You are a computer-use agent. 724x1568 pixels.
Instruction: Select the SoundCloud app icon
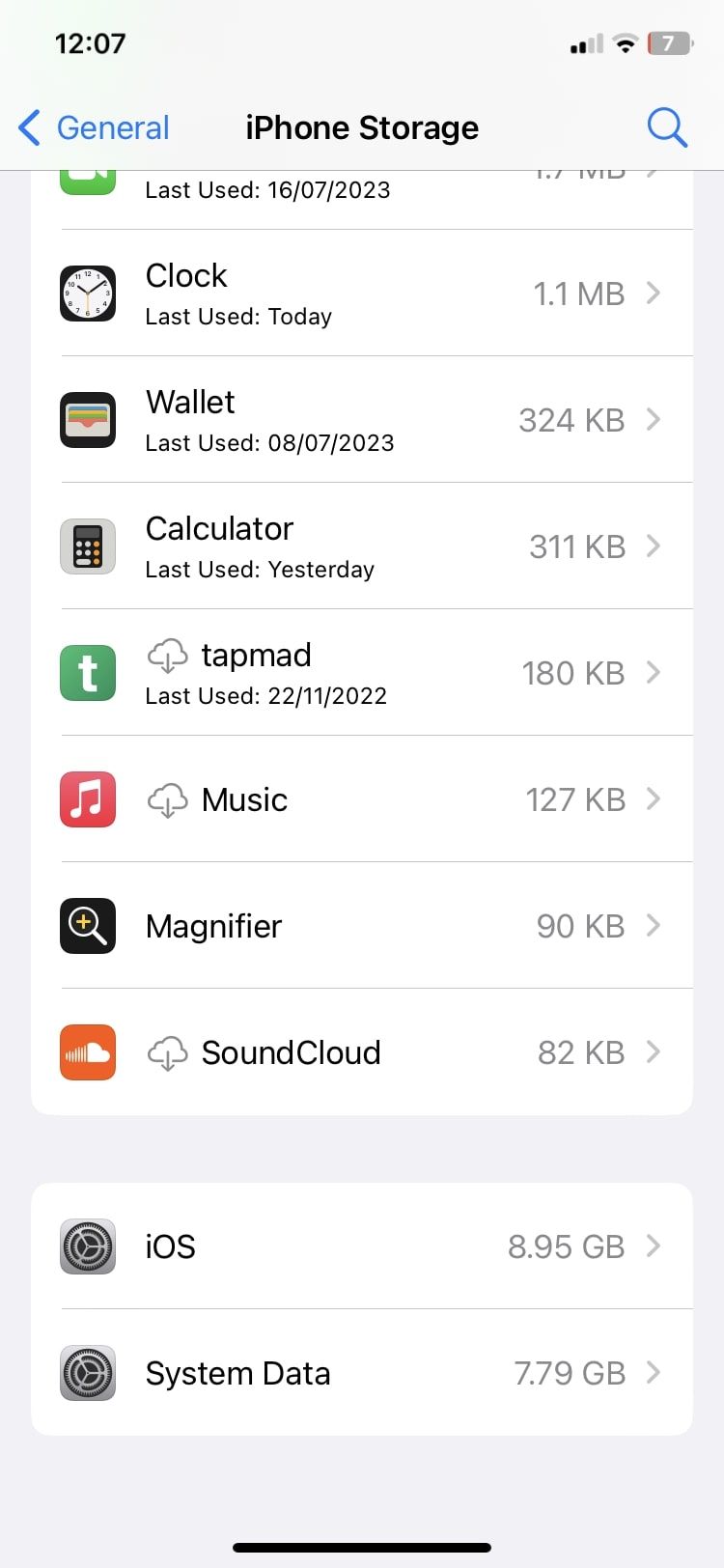pyautogui.click(x=87, y=1052)
